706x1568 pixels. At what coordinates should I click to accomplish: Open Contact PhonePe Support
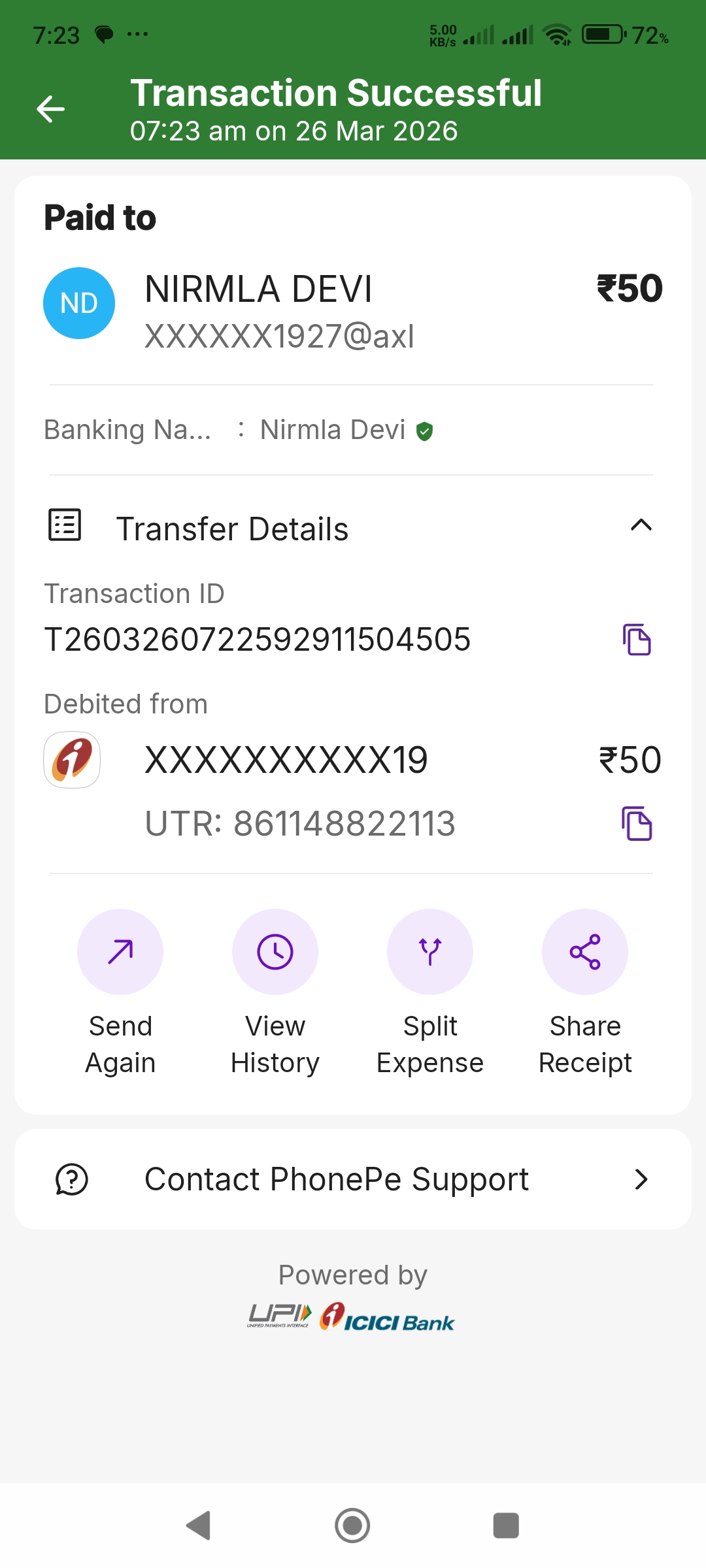point(353,1179)
